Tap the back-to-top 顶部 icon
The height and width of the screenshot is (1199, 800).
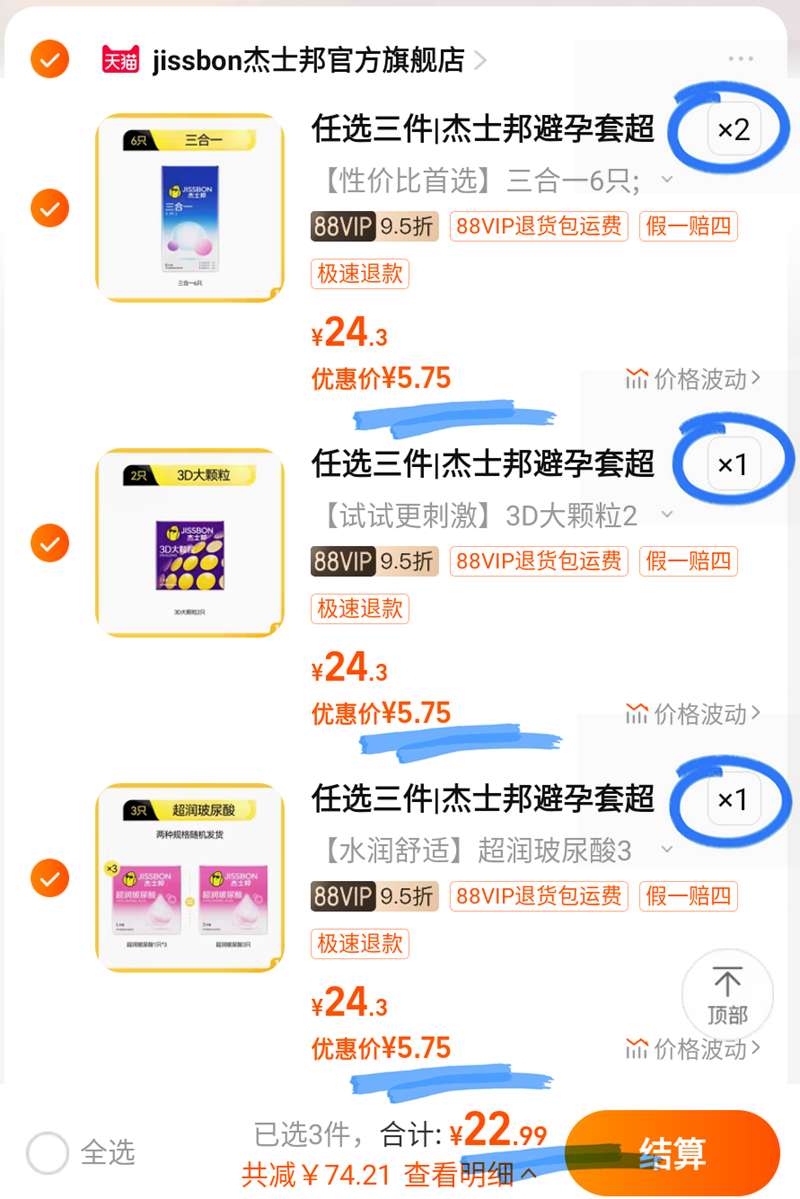[729, 993]
